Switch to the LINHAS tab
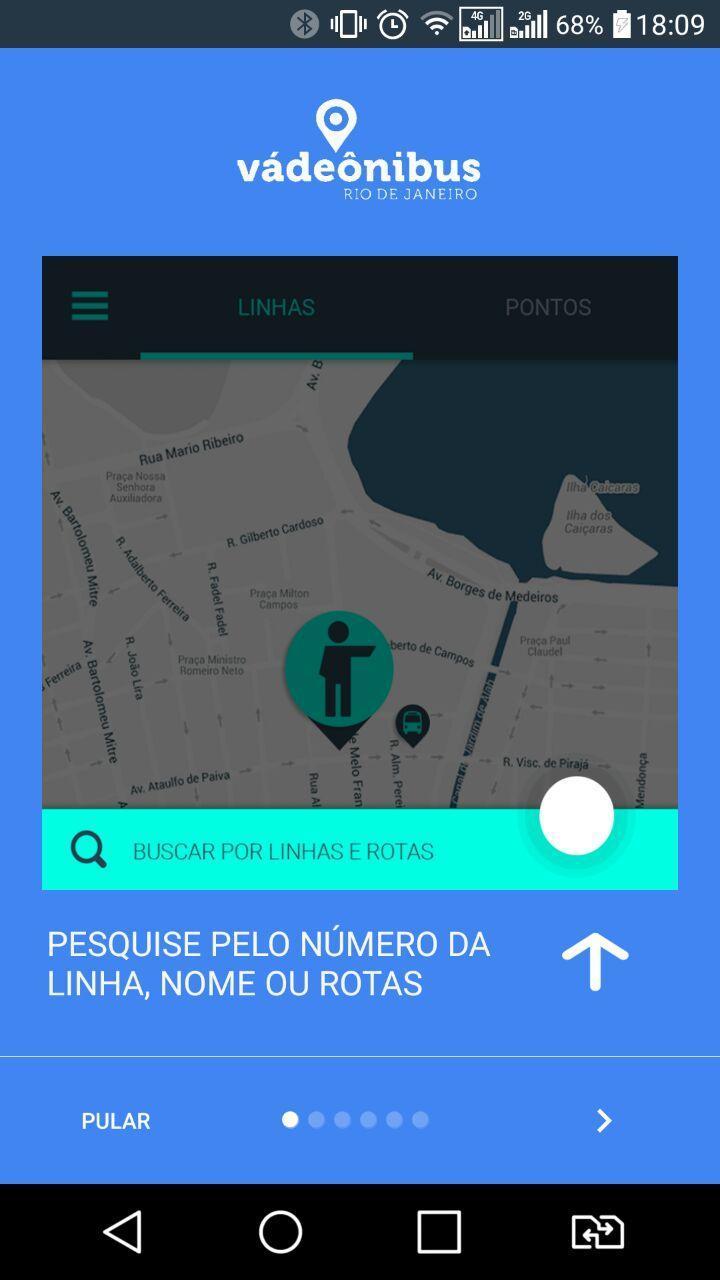Viewport: 720px width, 1280px height. point(276,307)
